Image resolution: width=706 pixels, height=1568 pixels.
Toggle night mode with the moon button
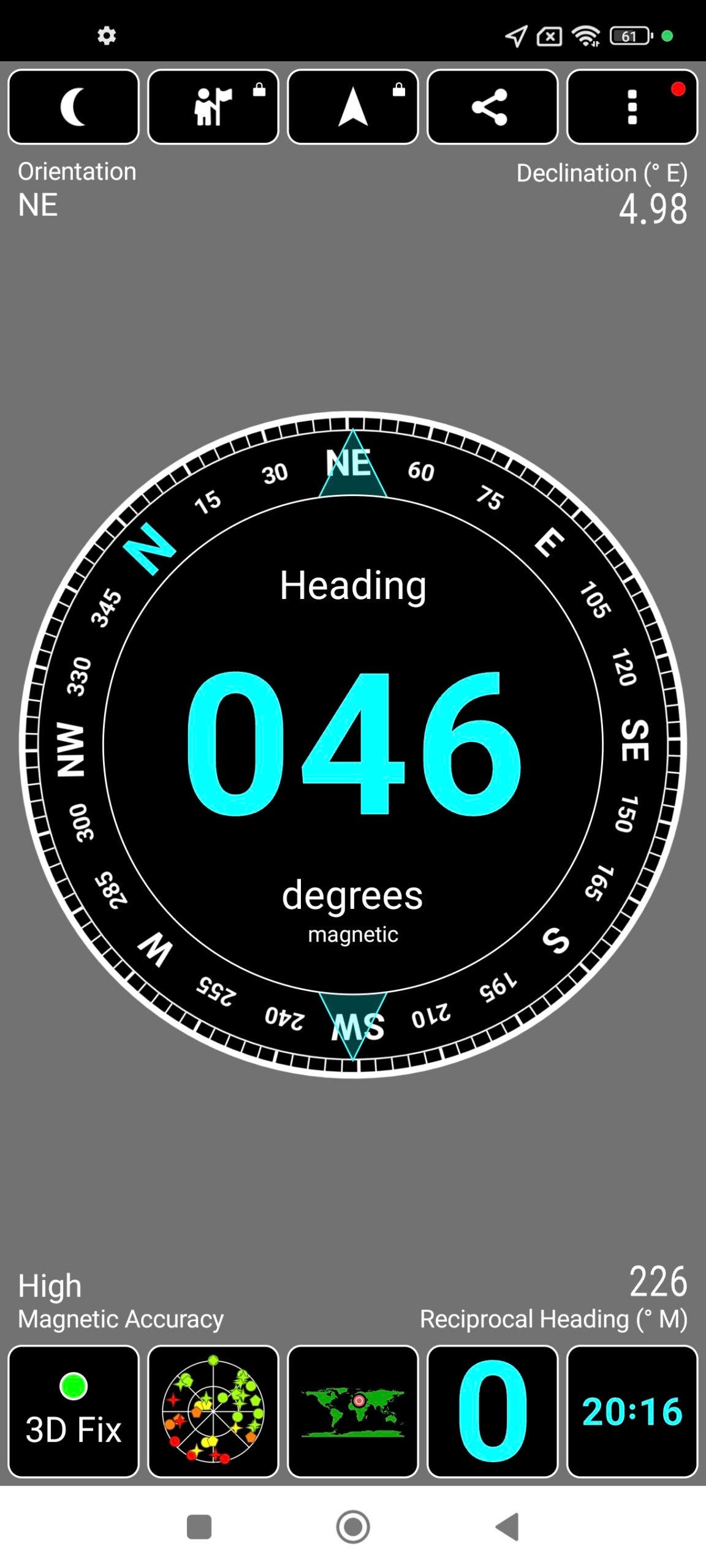point(74,107)
